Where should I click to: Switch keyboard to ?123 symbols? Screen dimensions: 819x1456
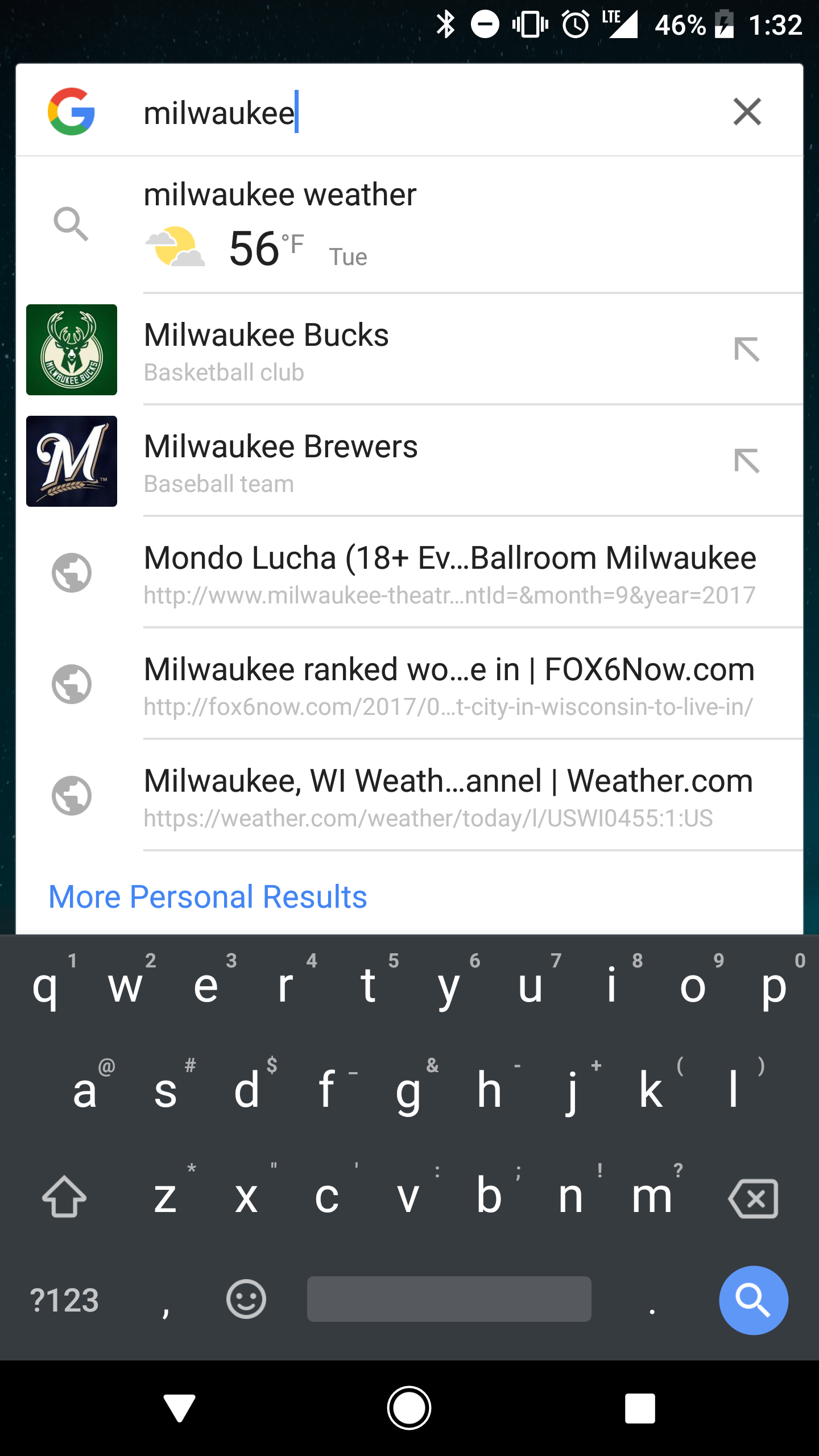point(64,1300)
